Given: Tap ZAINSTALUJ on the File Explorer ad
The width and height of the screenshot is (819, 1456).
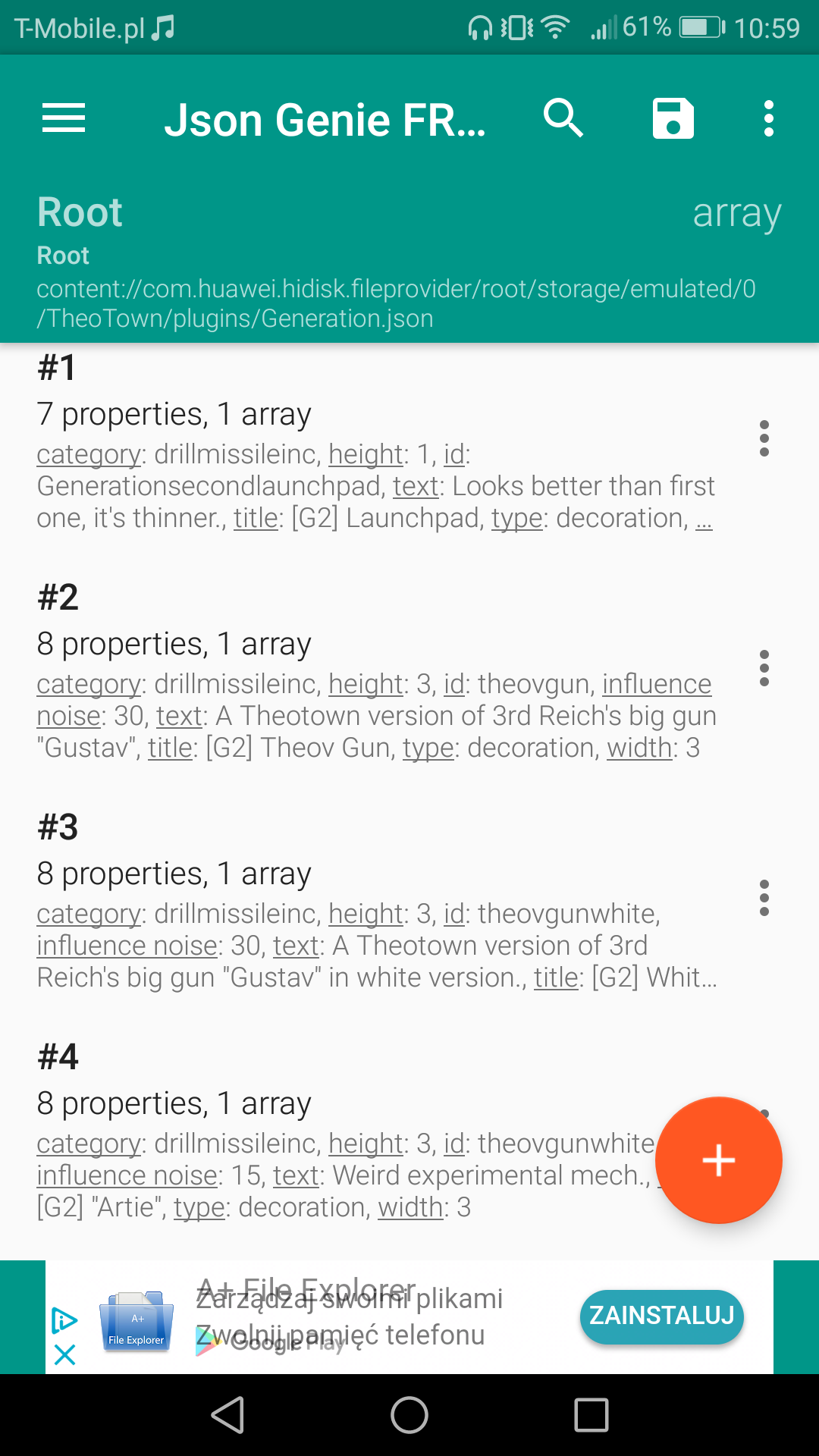Looking at the screenshot, I should click(x=661, y=1316).
